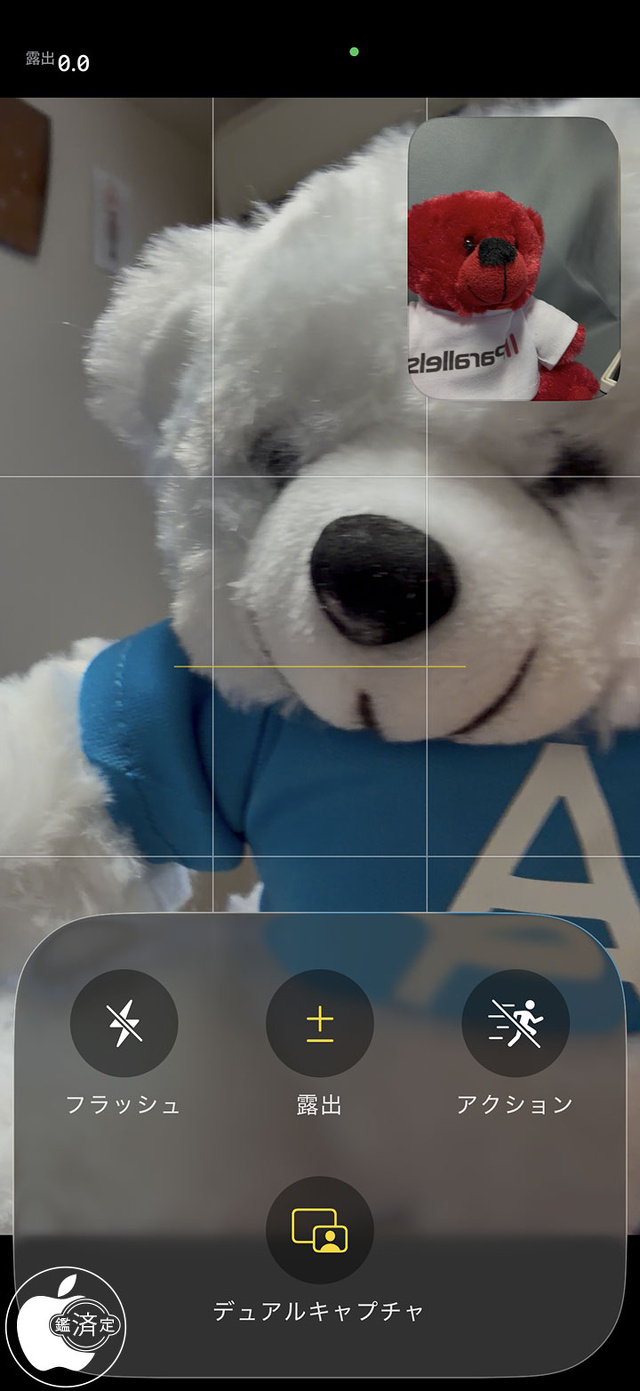This screenshot has height=1391, width=640.
Task: Toggle the アクション action mode
Action: coord(515,1023)
